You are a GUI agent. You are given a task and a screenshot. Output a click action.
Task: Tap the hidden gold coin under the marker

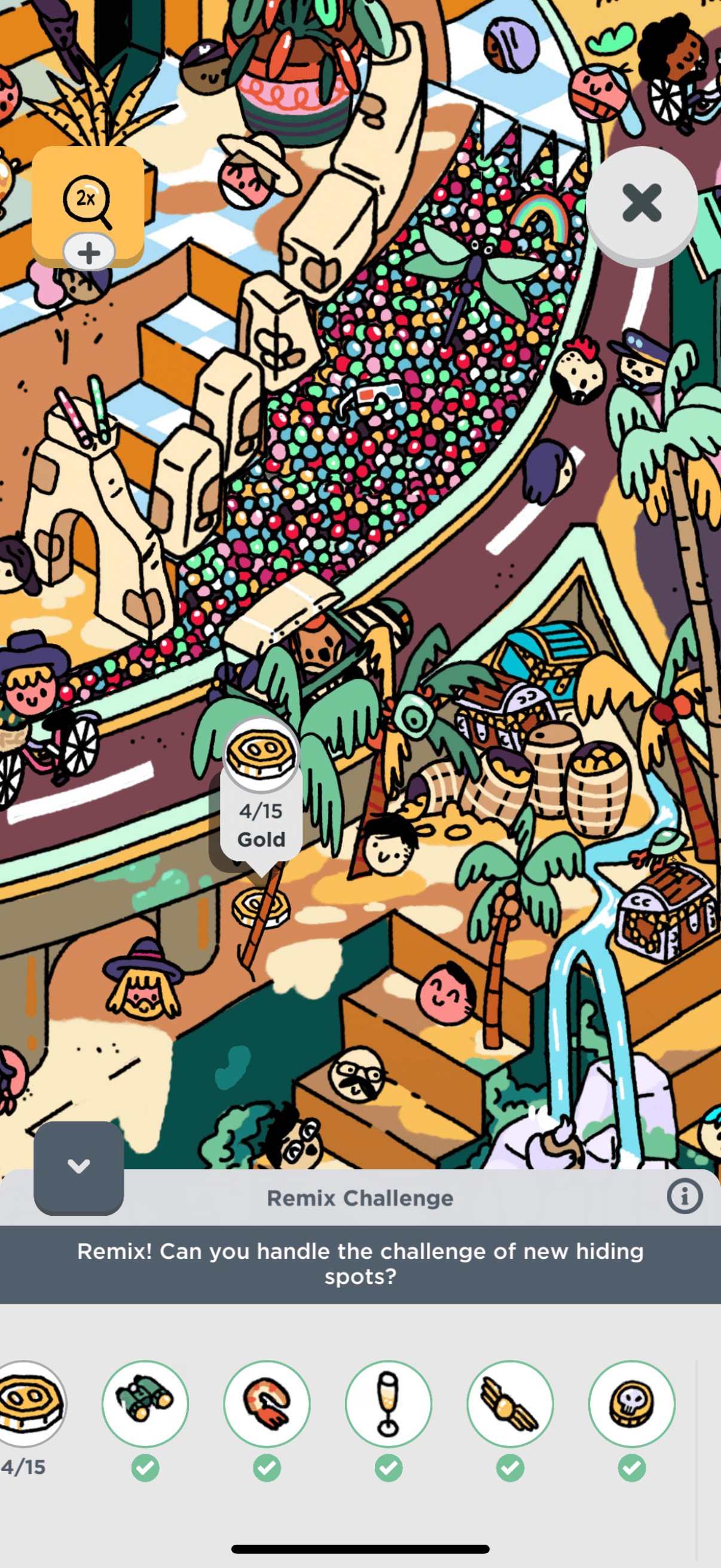click(260, 908)
